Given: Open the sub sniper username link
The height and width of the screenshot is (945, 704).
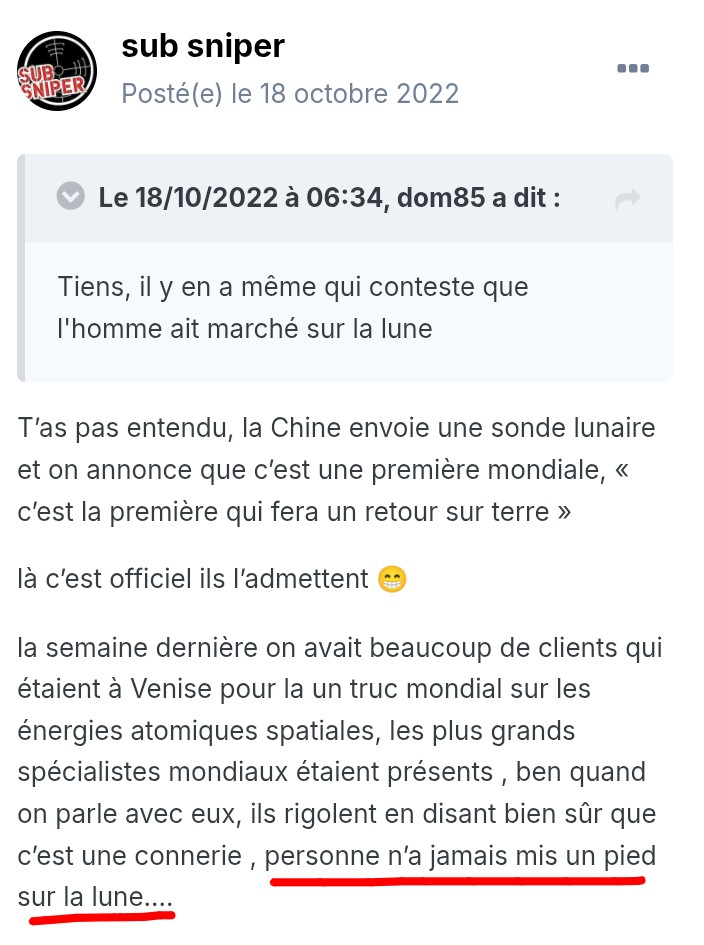Looking at the screenshot, I should 202,46.
